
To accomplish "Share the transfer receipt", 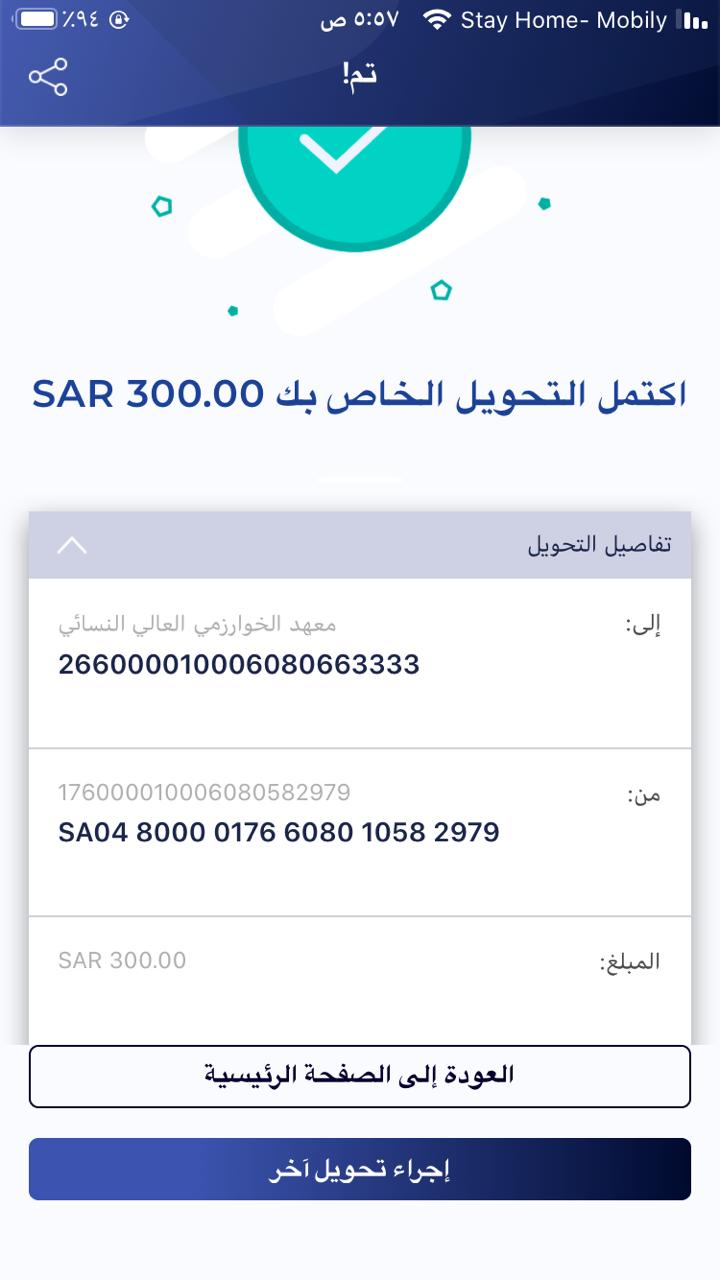I will (x=48, y=77).
